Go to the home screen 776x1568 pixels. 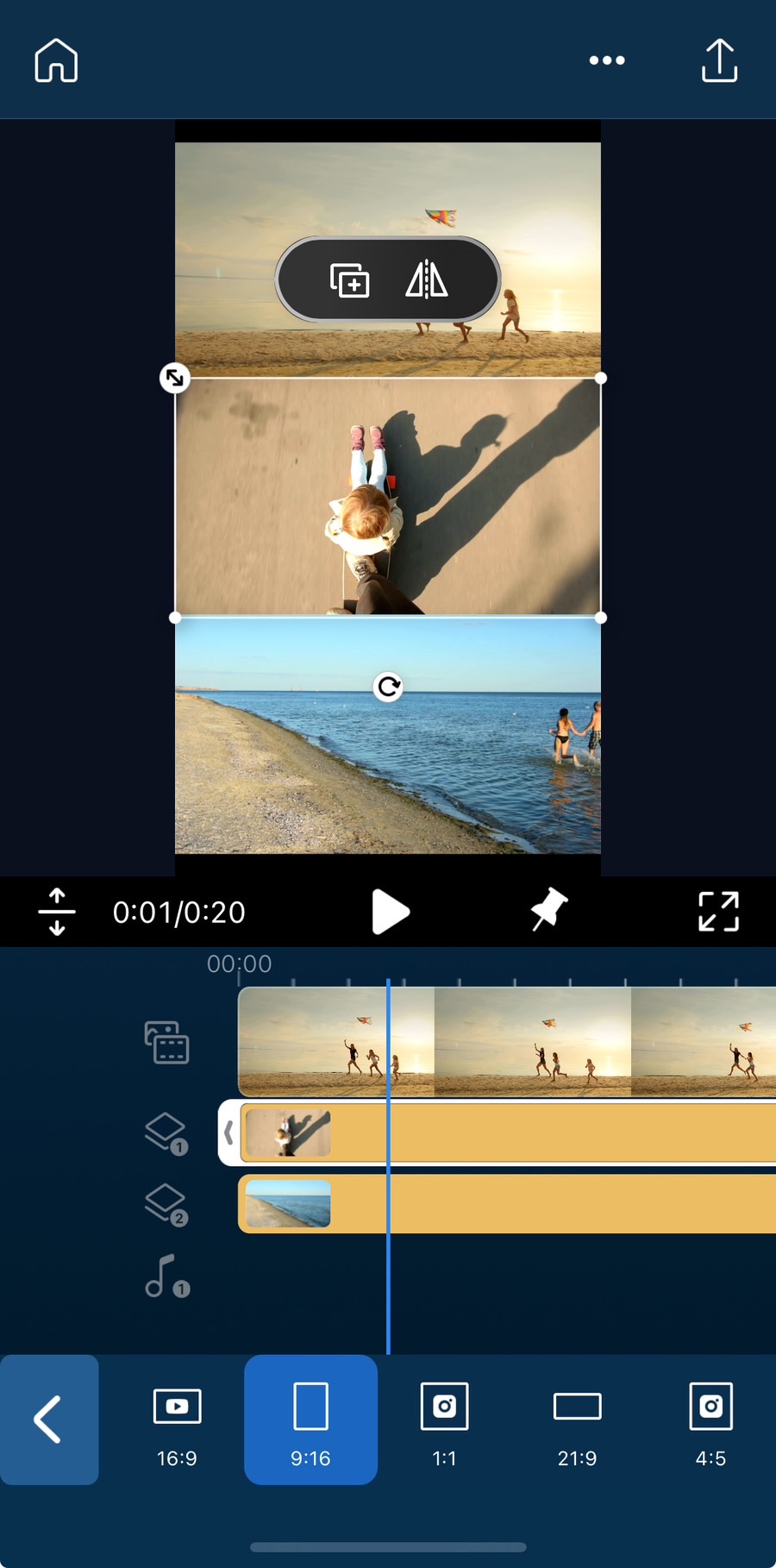point(56,61)
